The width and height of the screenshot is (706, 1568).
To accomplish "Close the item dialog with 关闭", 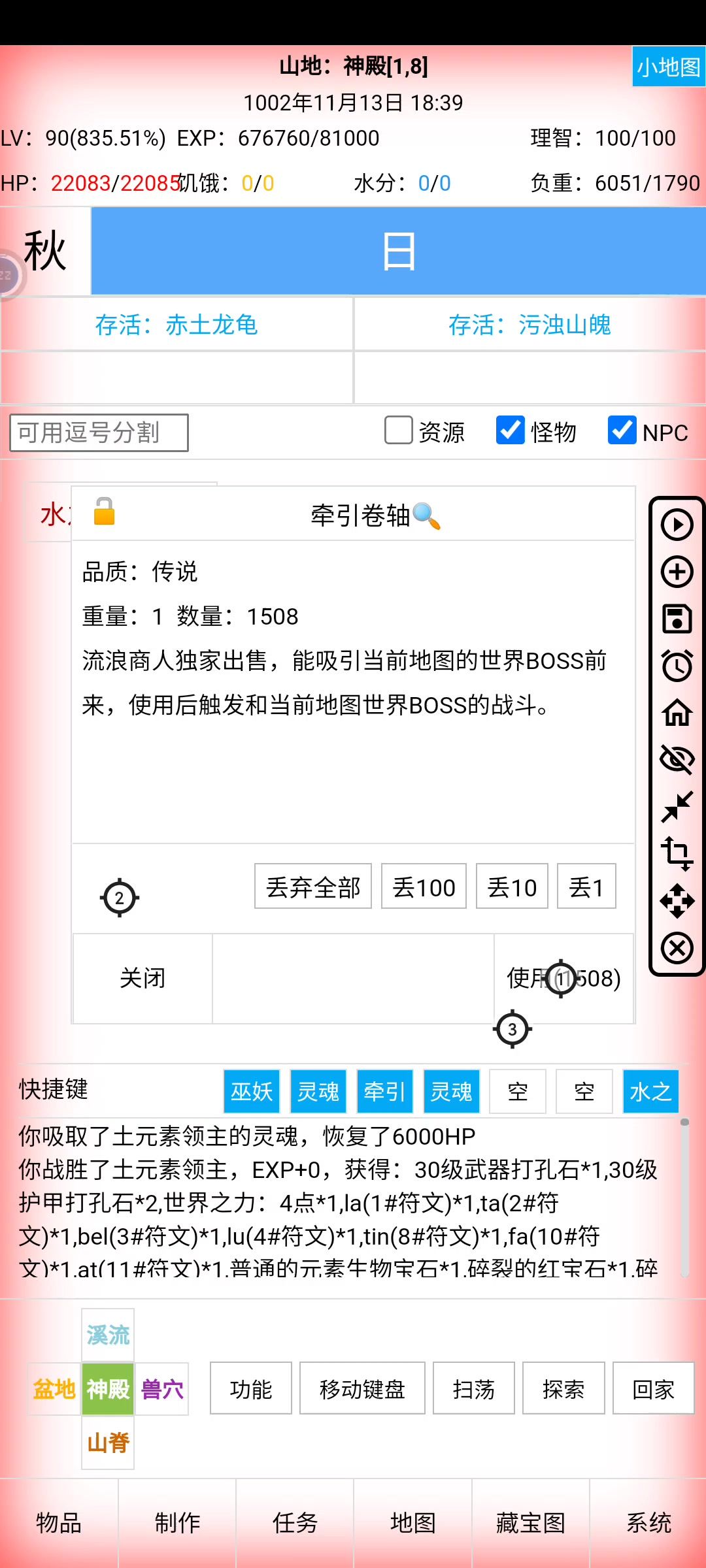I will [143, 978].
